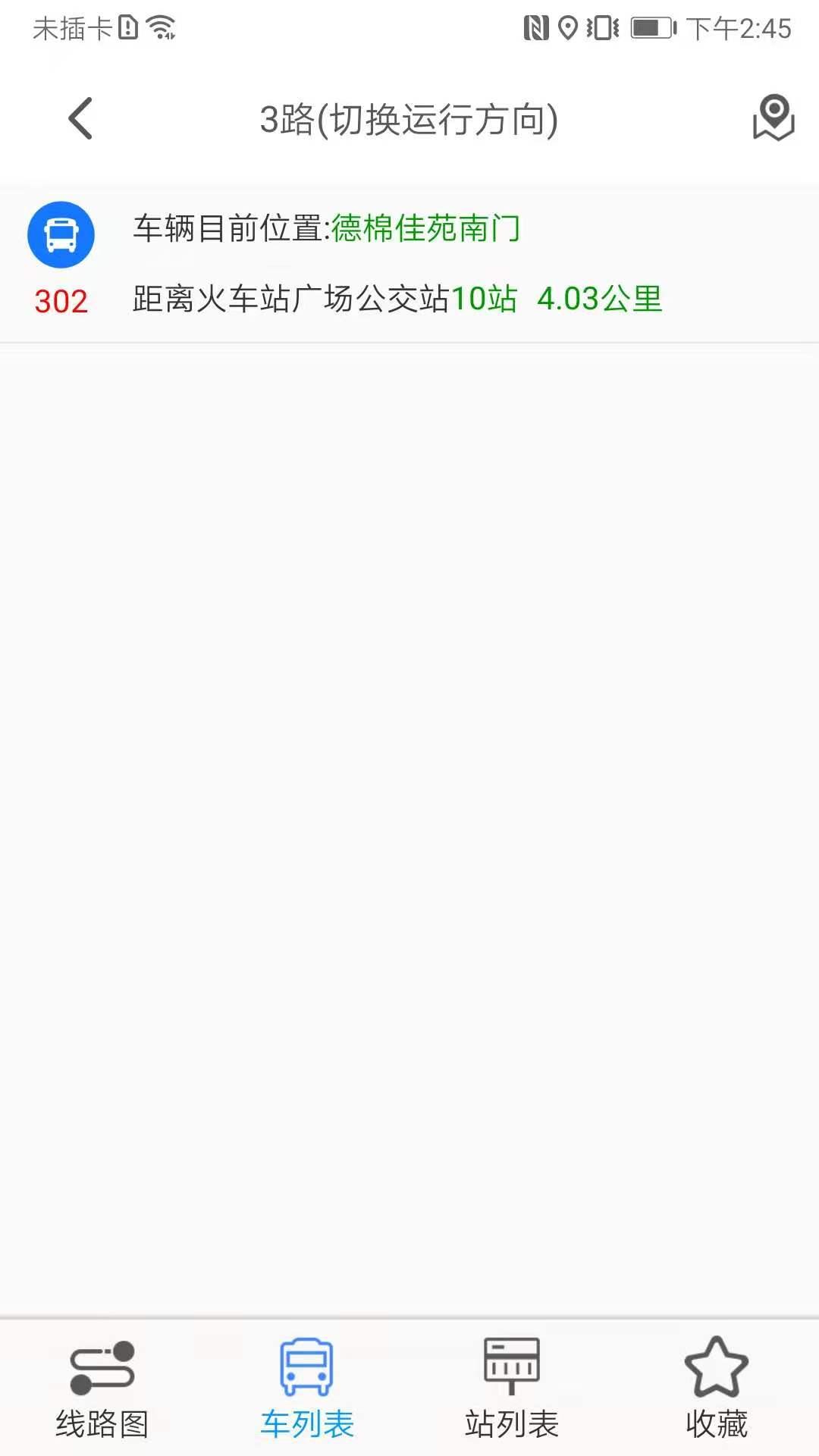The height and width of the screenshot is (1456, 819).
Task: Switch direction via the 3路 title
Action: (409, 120)
